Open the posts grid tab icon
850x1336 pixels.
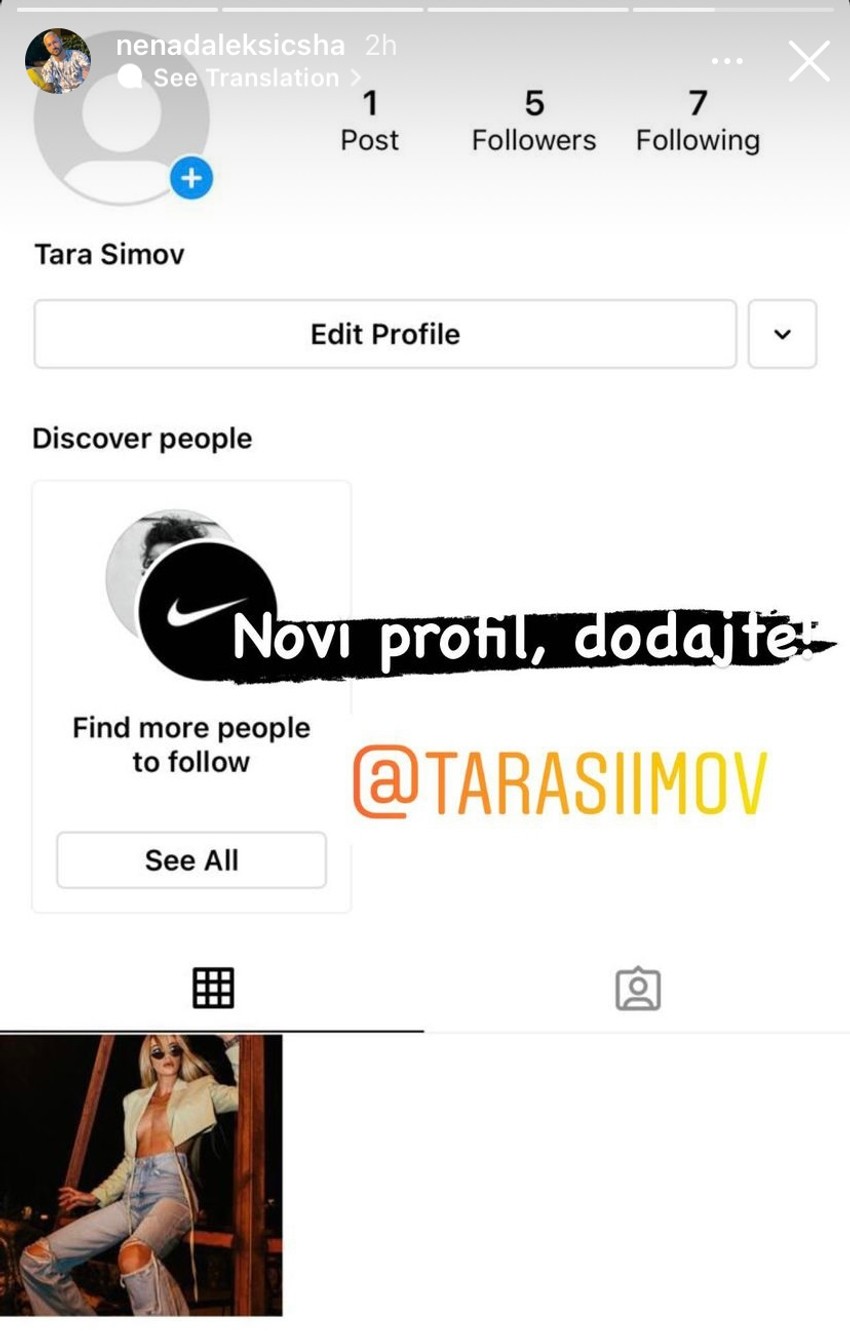(x=212, y=987)
